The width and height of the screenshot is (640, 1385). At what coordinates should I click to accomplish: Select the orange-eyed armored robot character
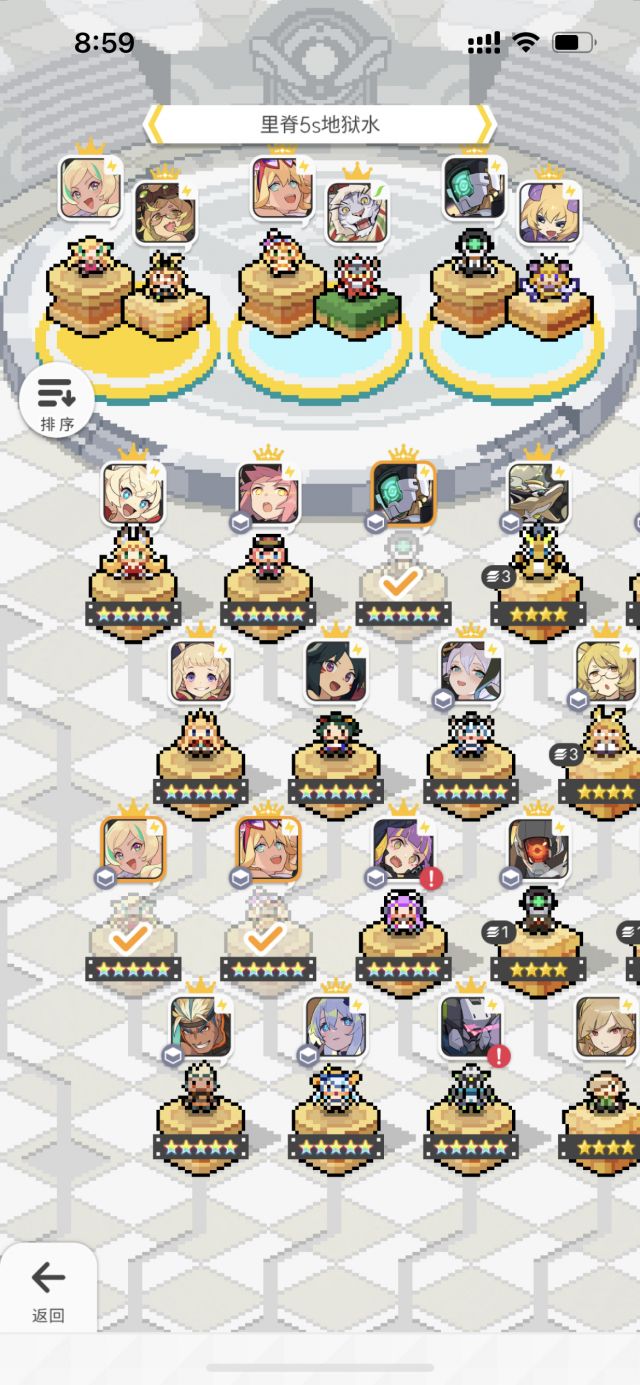539,850
